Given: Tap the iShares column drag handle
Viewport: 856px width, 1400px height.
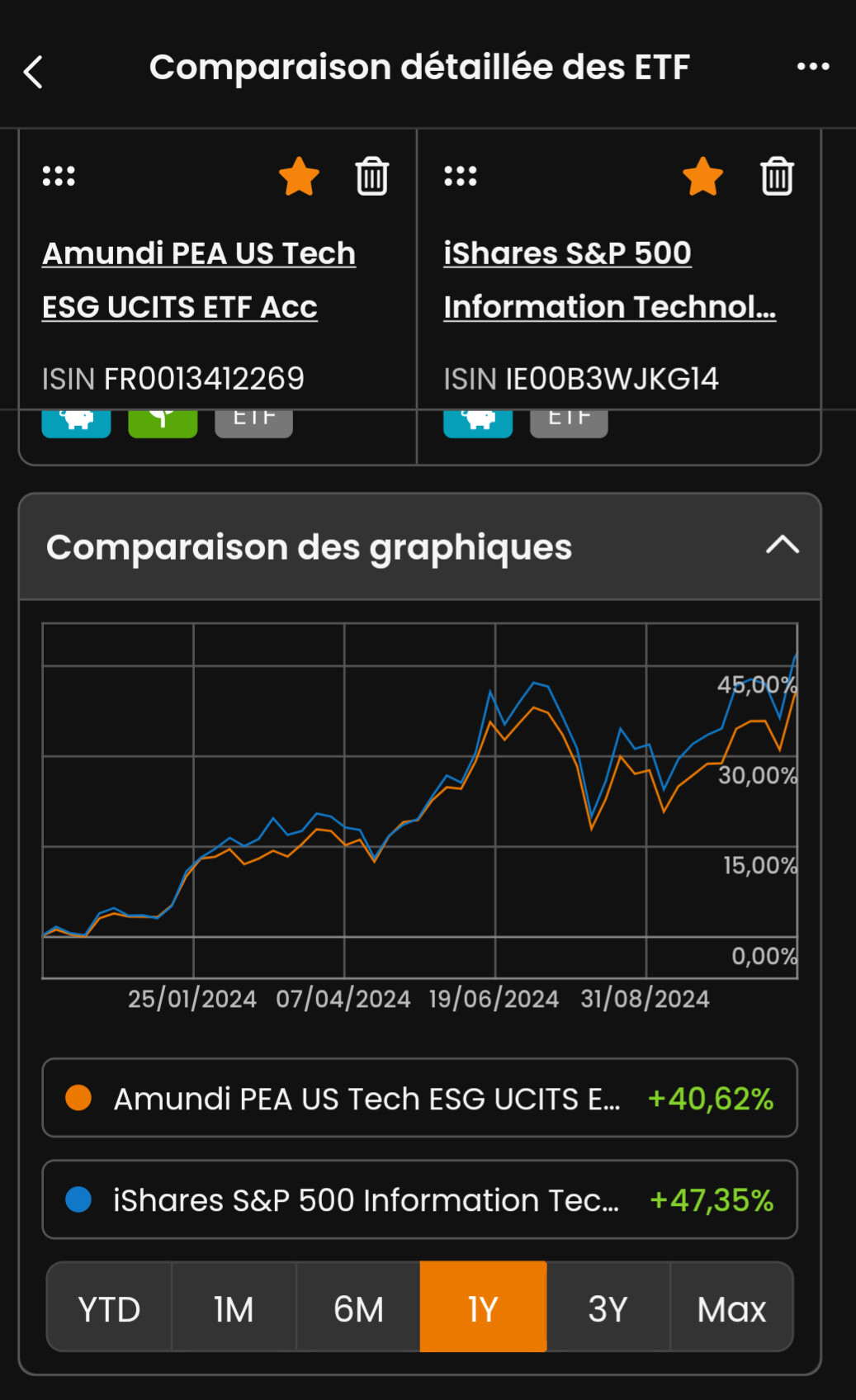Looking at the screenshot, I should 461,176.
